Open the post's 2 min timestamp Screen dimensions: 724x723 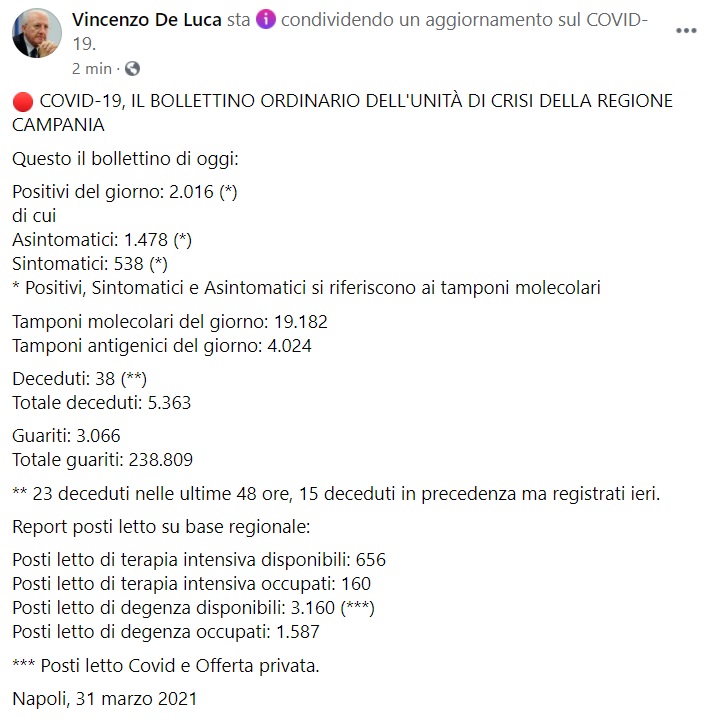click(x=91, y=68)
